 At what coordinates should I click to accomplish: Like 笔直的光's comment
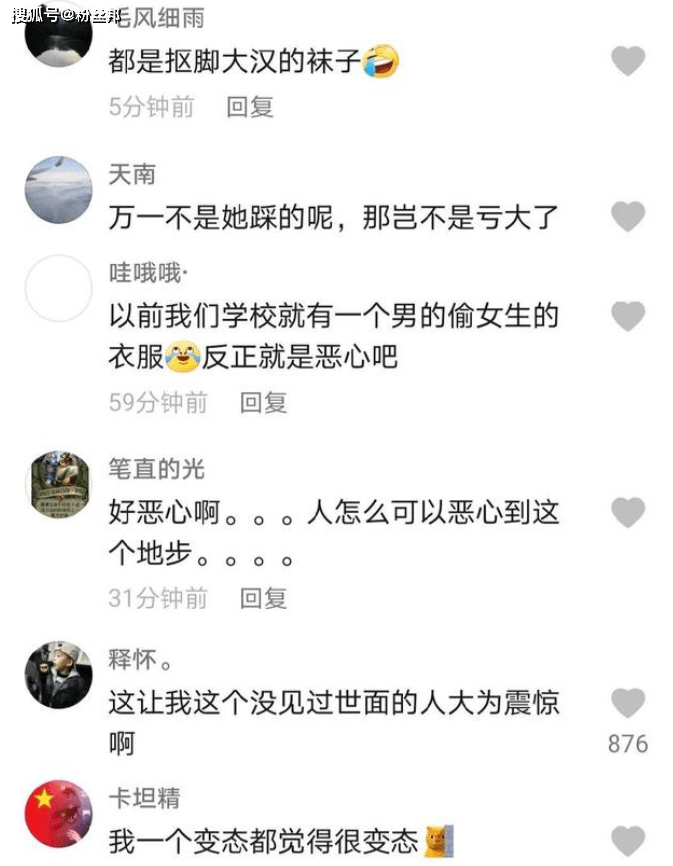[x=628, y=513]
